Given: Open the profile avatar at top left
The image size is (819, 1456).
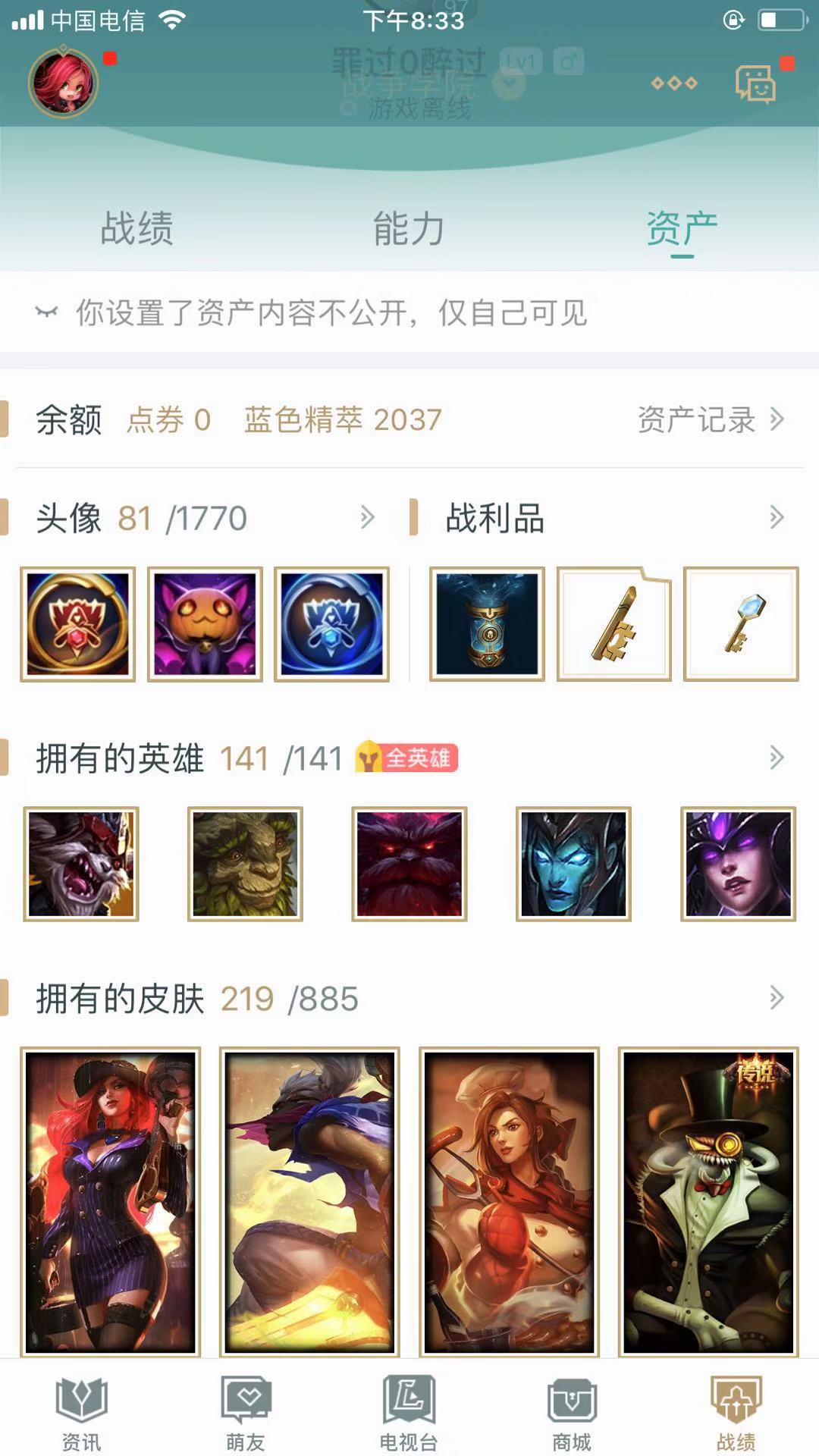Looking at the screenshot, I should click(64, 82).
